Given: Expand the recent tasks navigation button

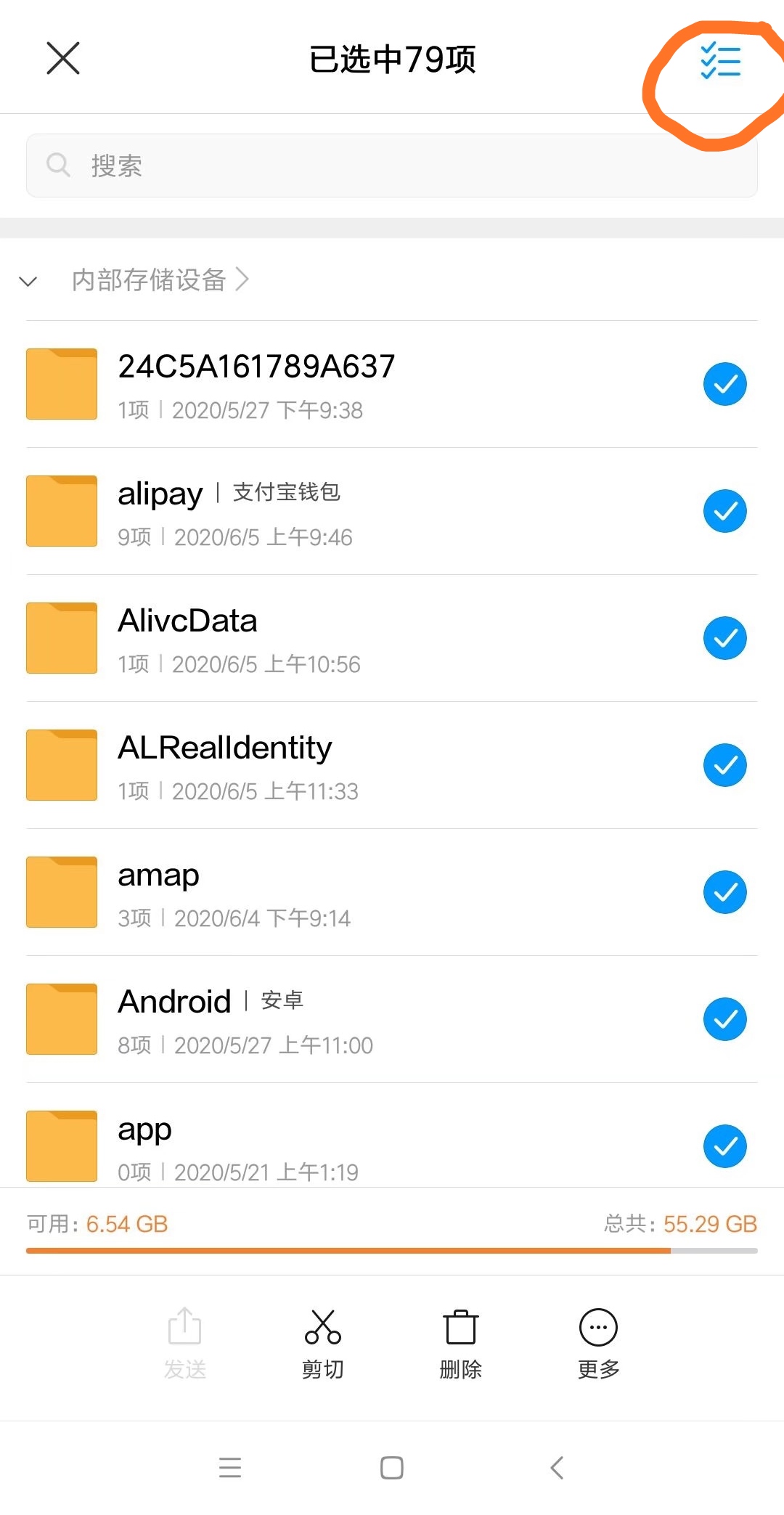Looking at the screenshot, I should click(x=229, y=1466).
